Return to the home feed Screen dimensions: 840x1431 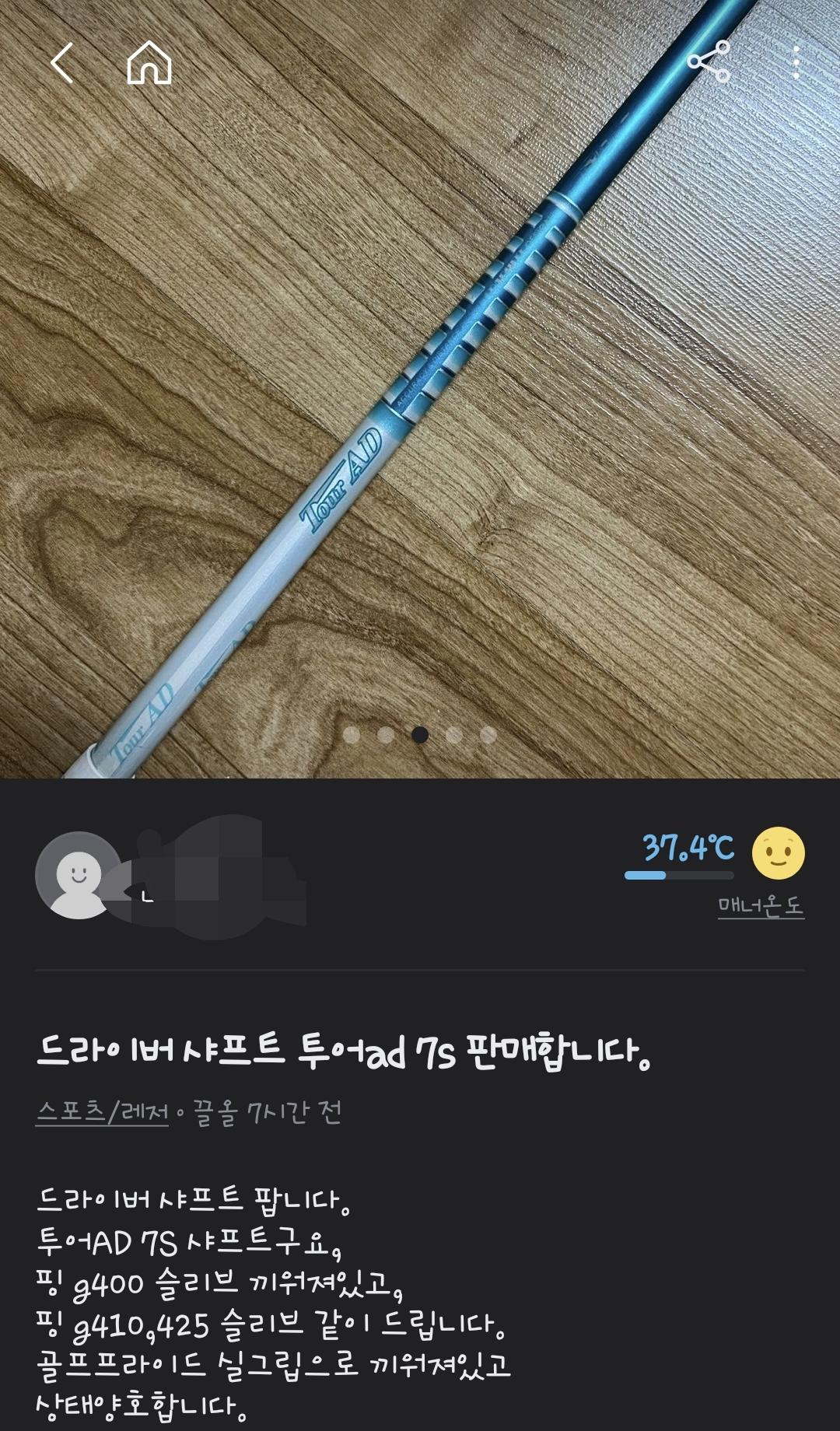point(149,63)
